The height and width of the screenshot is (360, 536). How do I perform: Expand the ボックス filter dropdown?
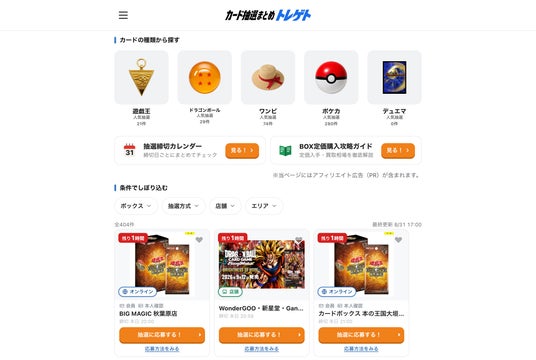[136, 206]
